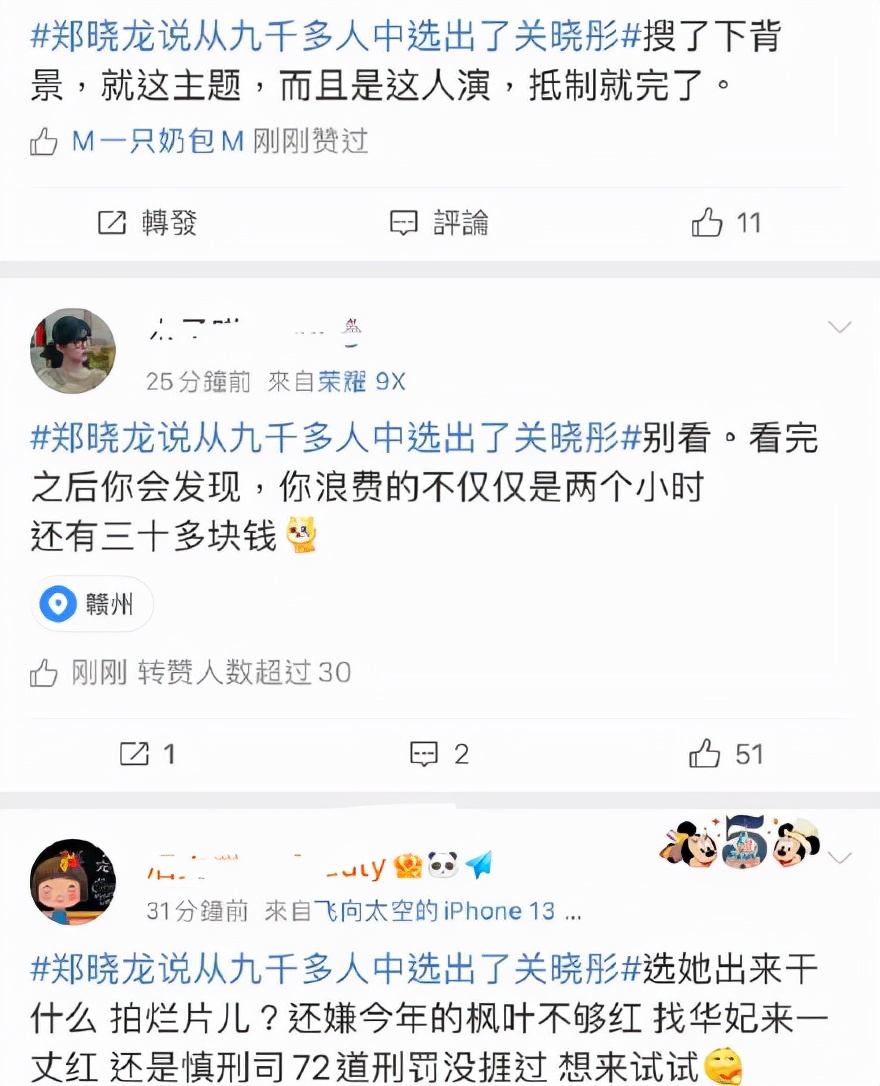Click the location pin icon beside 赣州
Viewport: 880px width, 1086px height.
click(x=58, y=603)
